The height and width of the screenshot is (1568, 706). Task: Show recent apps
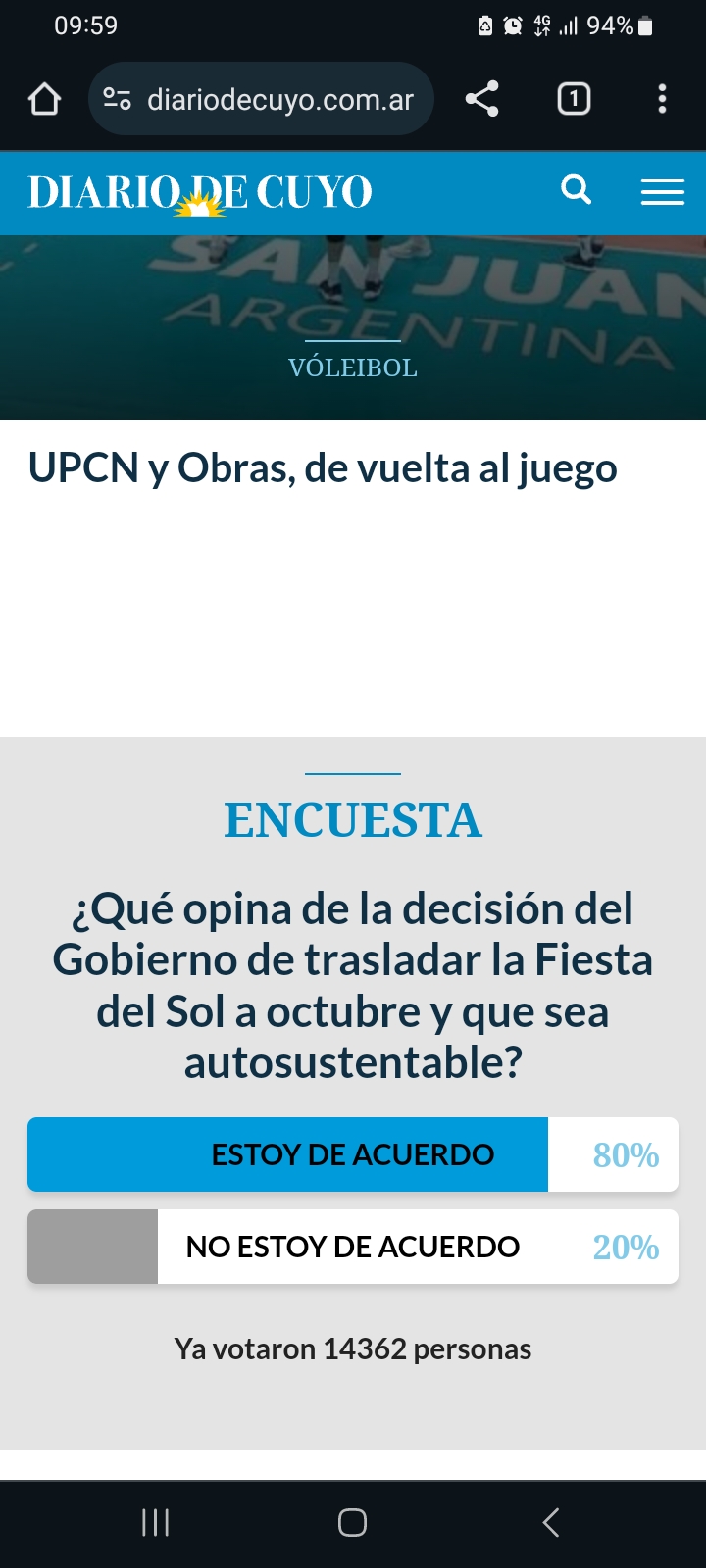click(x=156, y=1522)
